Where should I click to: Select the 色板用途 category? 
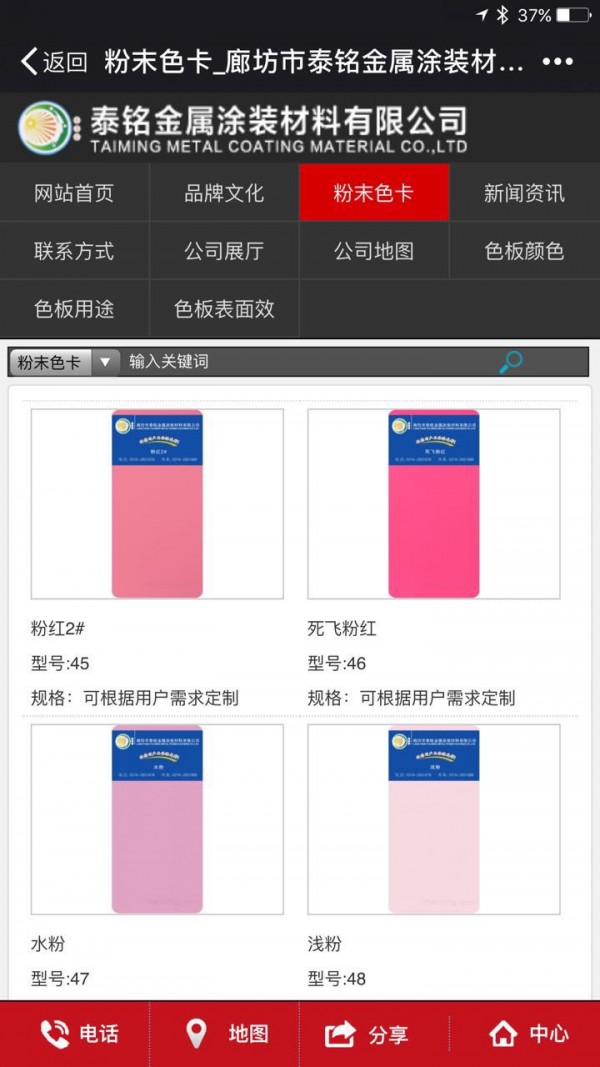pos(74,309)
